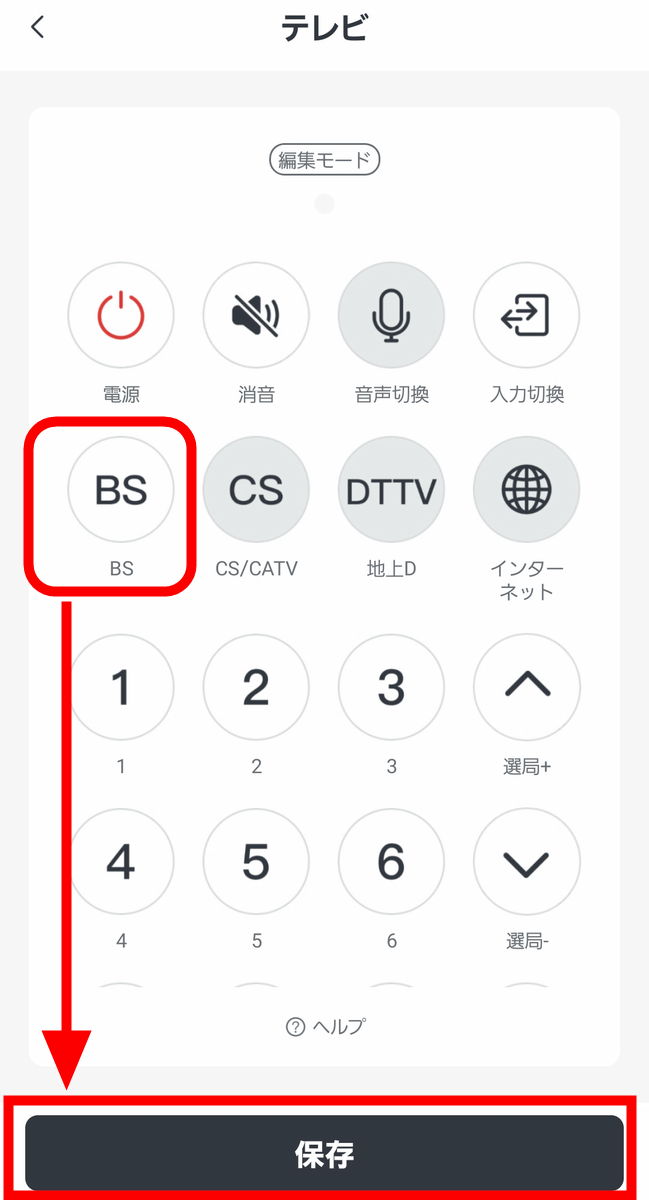Tap the 選局- channel down button
Image resolution: width=649 pixels, height=1200 pixels.
point(526,861)
